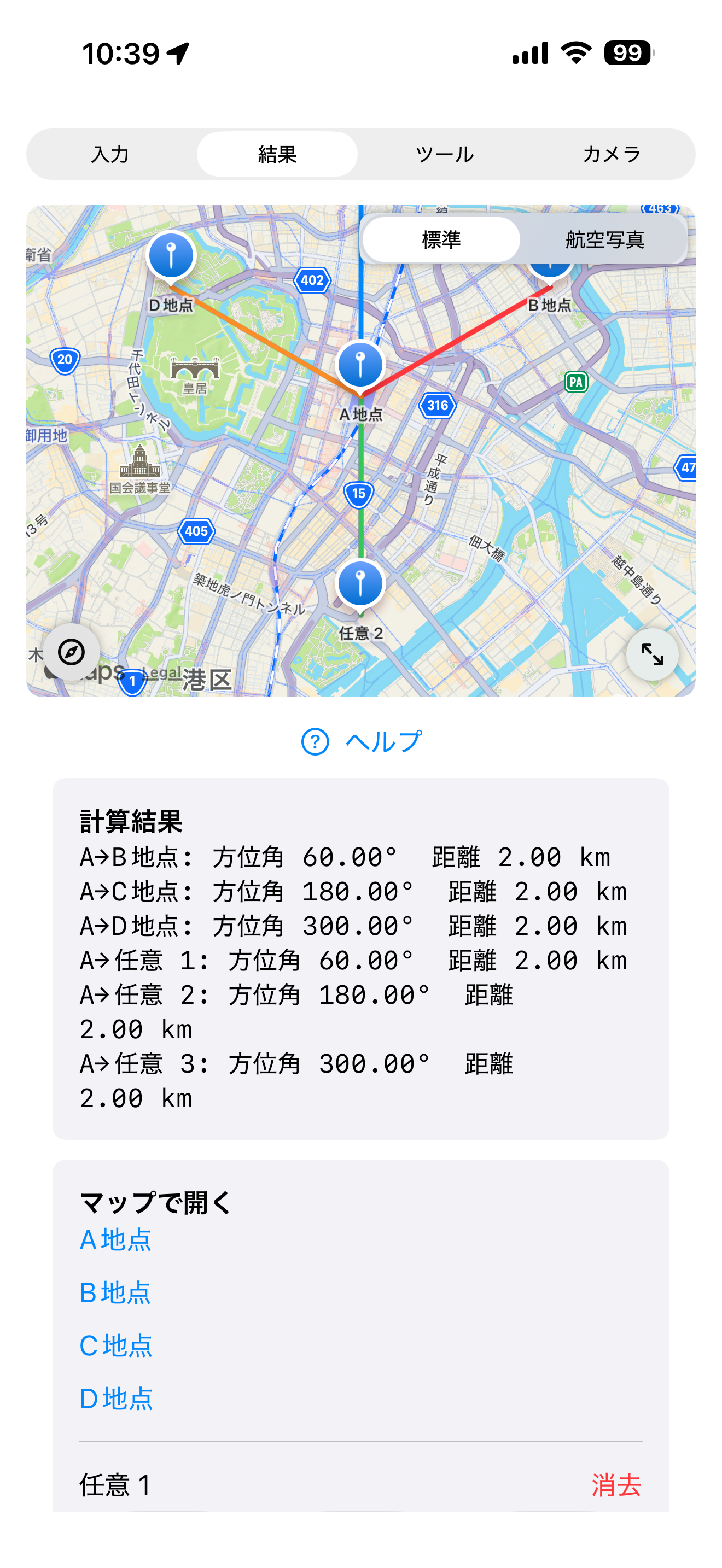
Task: Switch to the ツール tab
Action: click(444, 155)
